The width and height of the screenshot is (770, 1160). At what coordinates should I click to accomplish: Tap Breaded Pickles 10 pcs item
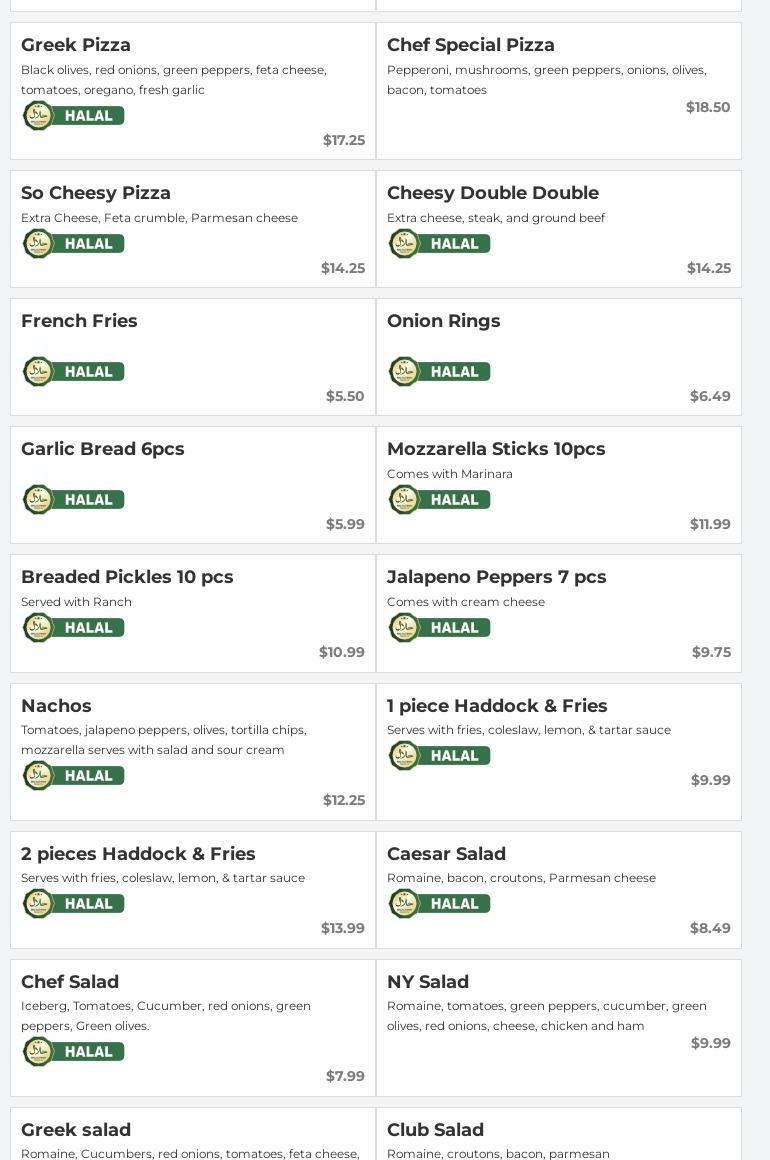(193, 613)
